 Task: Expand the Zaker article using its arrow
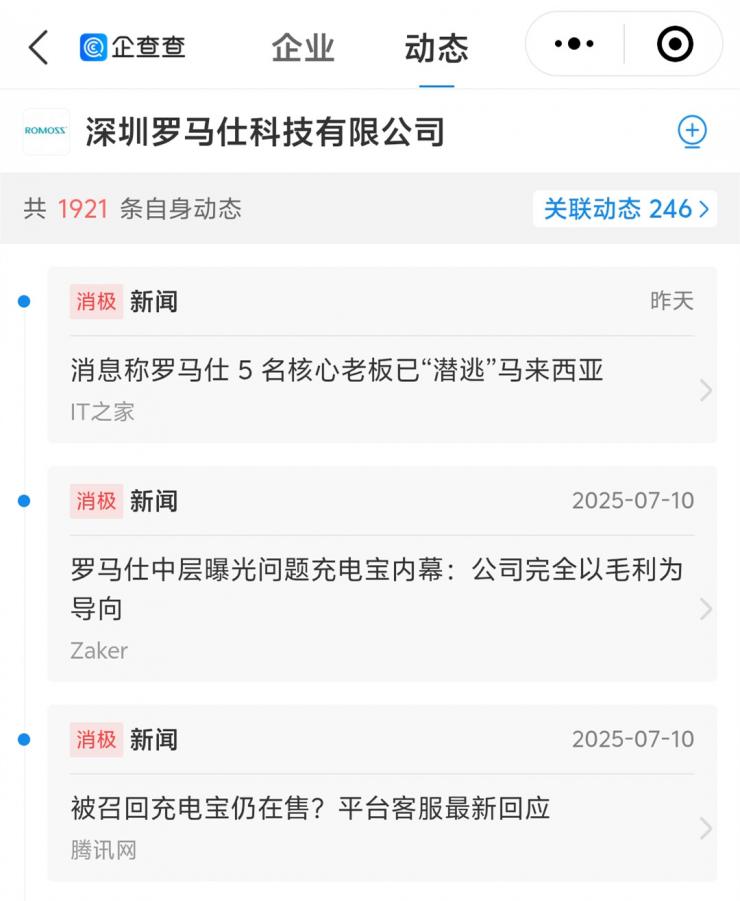706,611
